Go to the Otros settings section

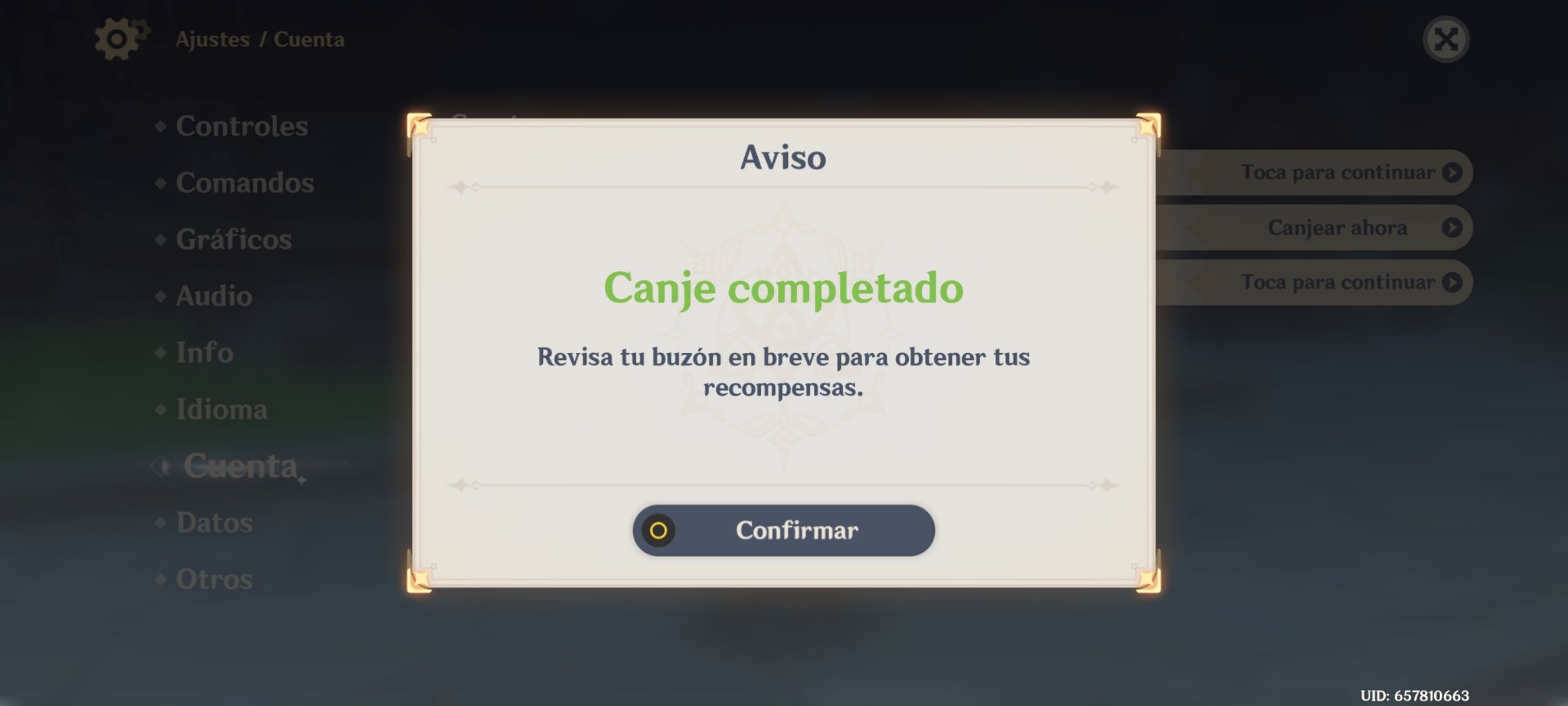pos(214,580)
